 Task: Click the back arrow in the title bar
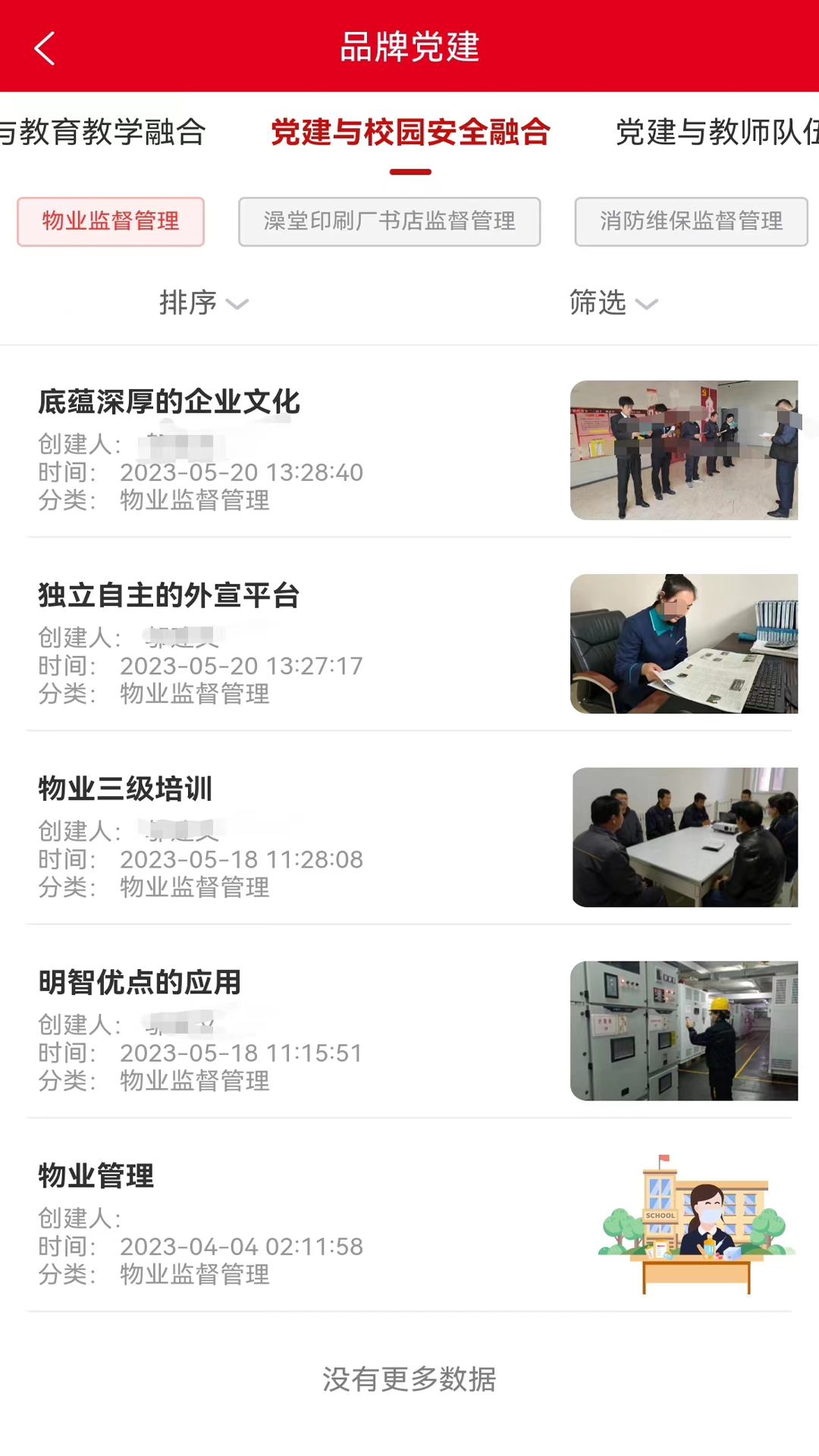[x=43, y=48]
